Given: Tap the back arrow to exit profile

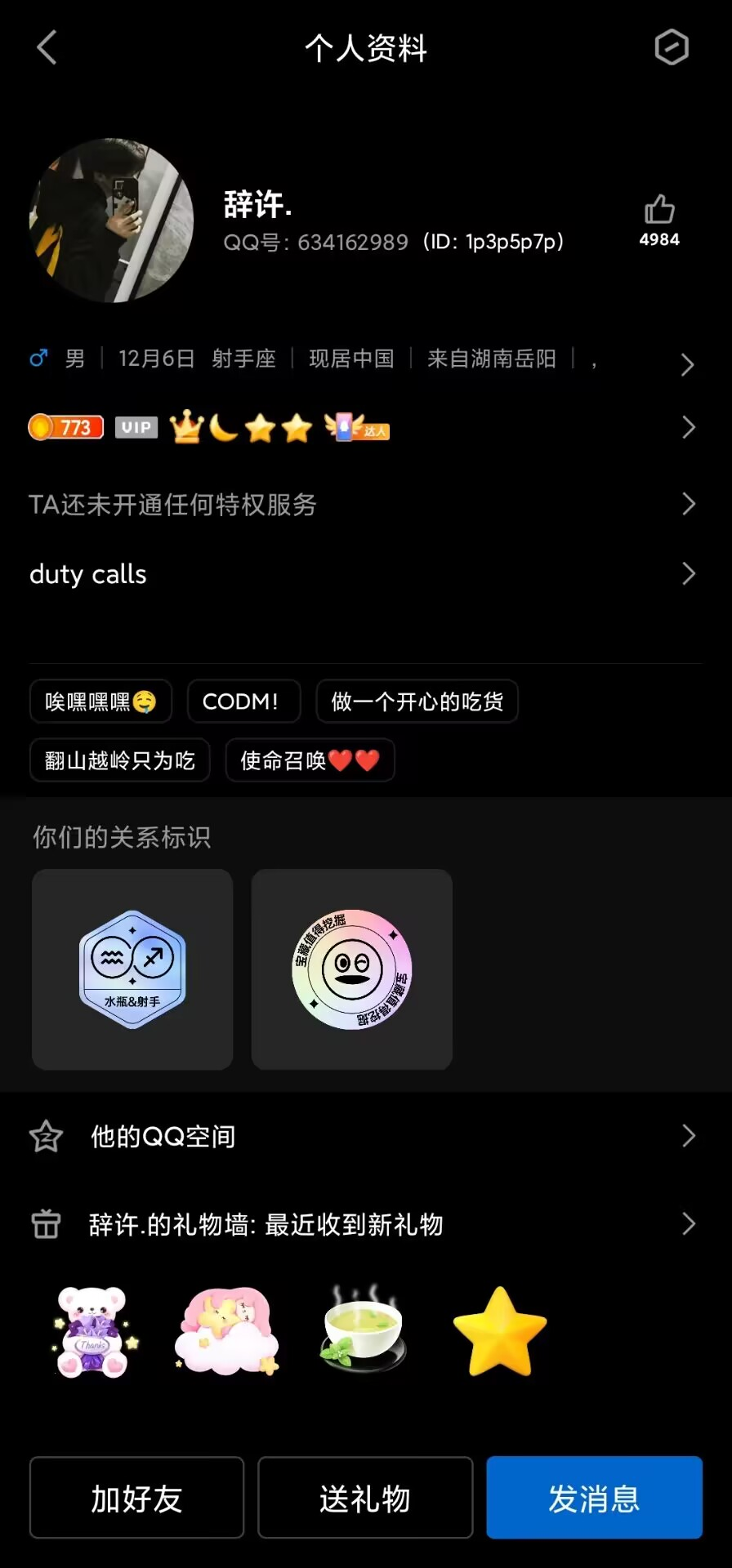Looking at the screenshot, I should 47,48.
